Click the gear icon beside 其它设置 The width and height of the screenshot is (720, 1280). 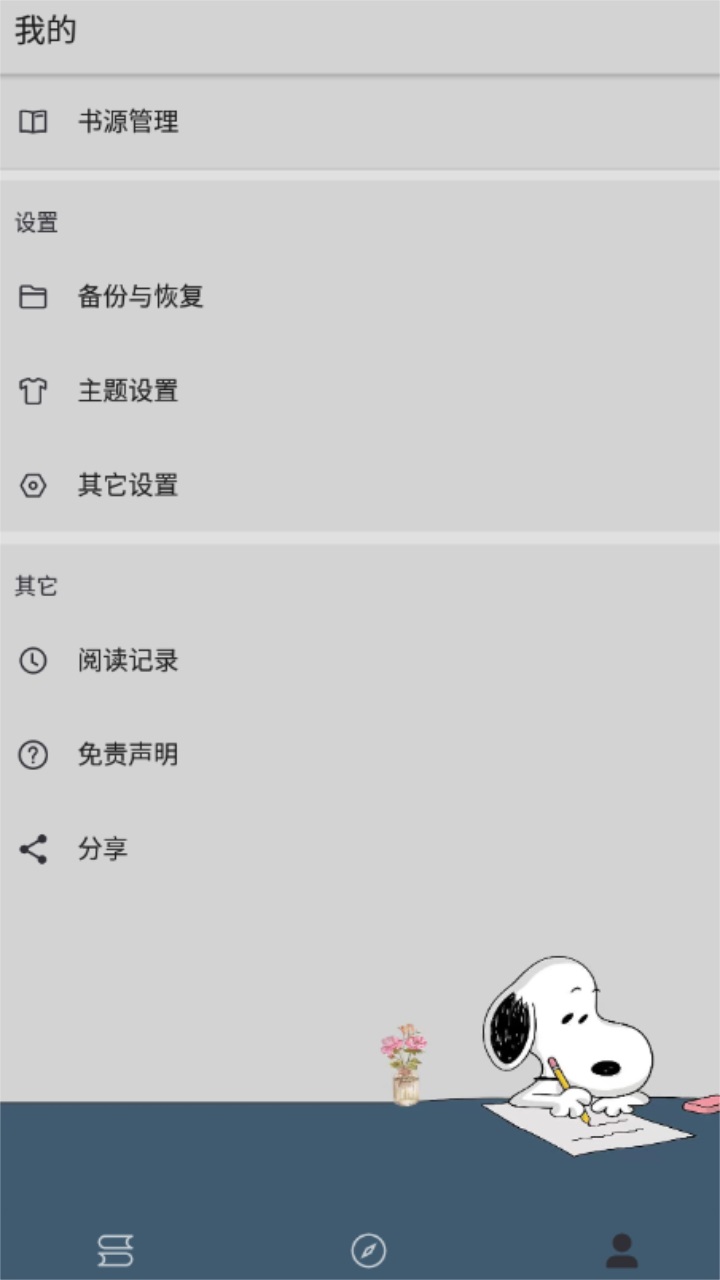(x=33, y=486)
